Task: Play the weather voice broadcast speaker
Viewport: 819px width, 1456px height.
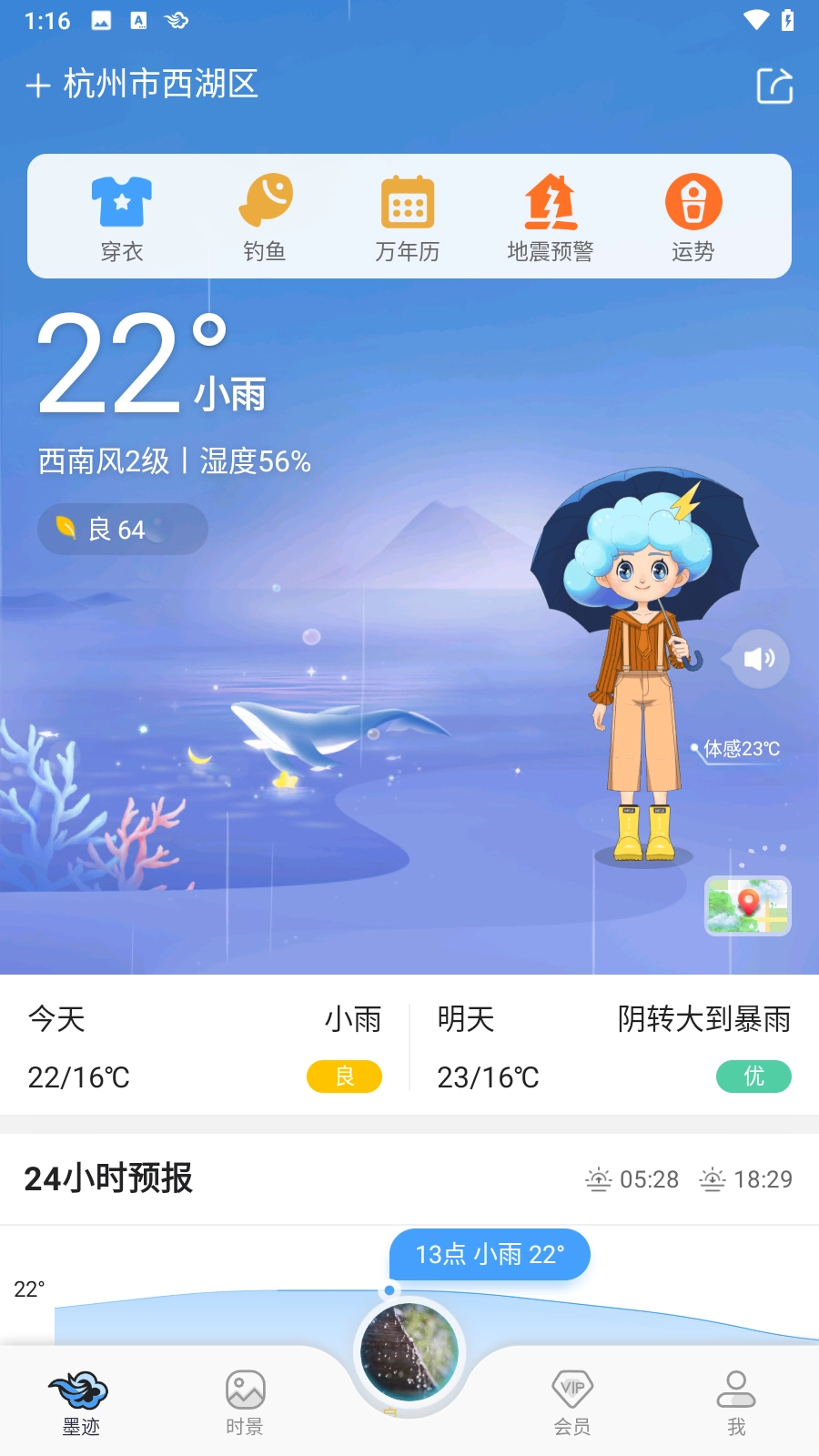Action: click(758, 659)
